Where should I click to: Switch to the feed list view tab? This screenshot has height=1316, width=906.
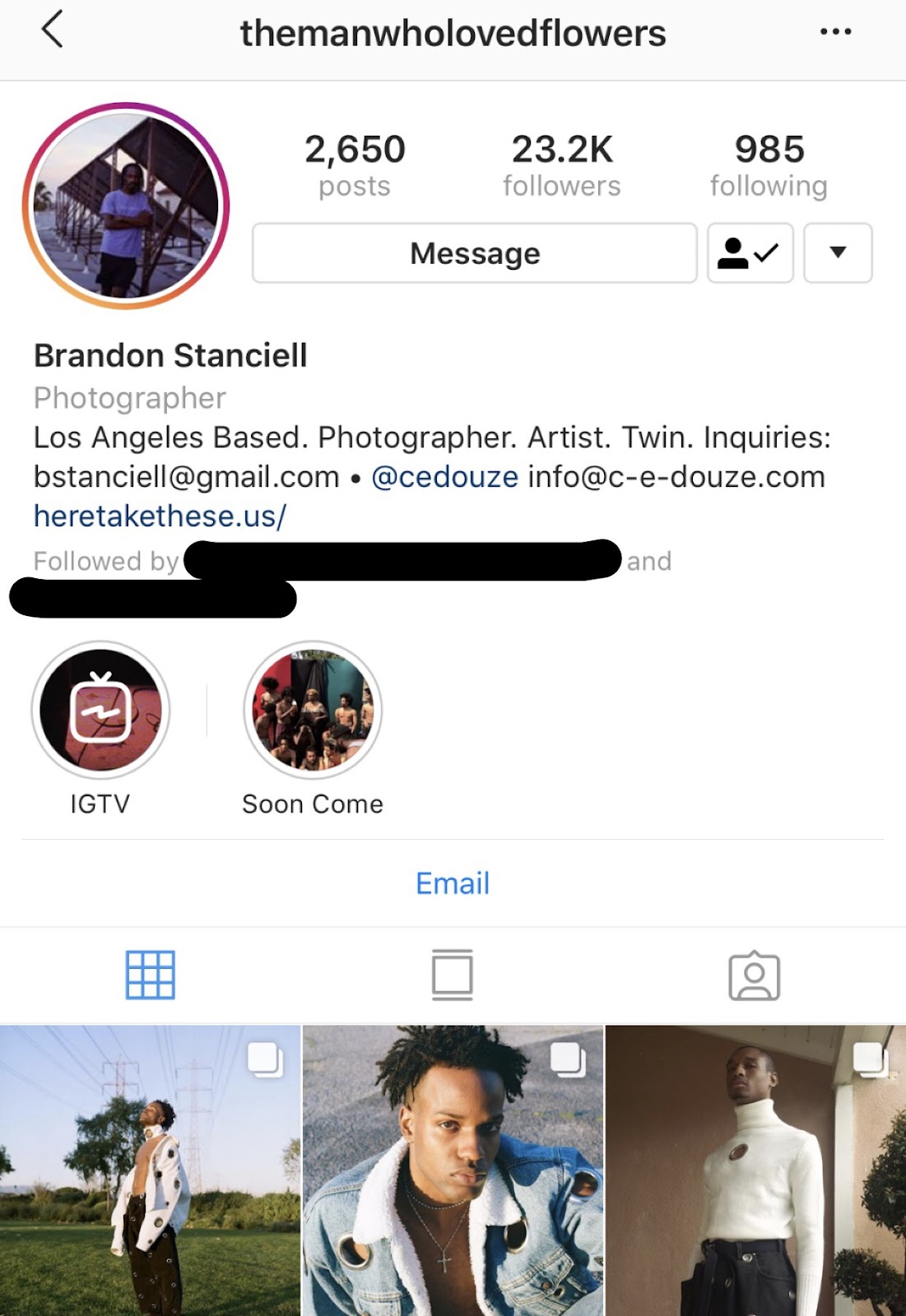[453, 975]
